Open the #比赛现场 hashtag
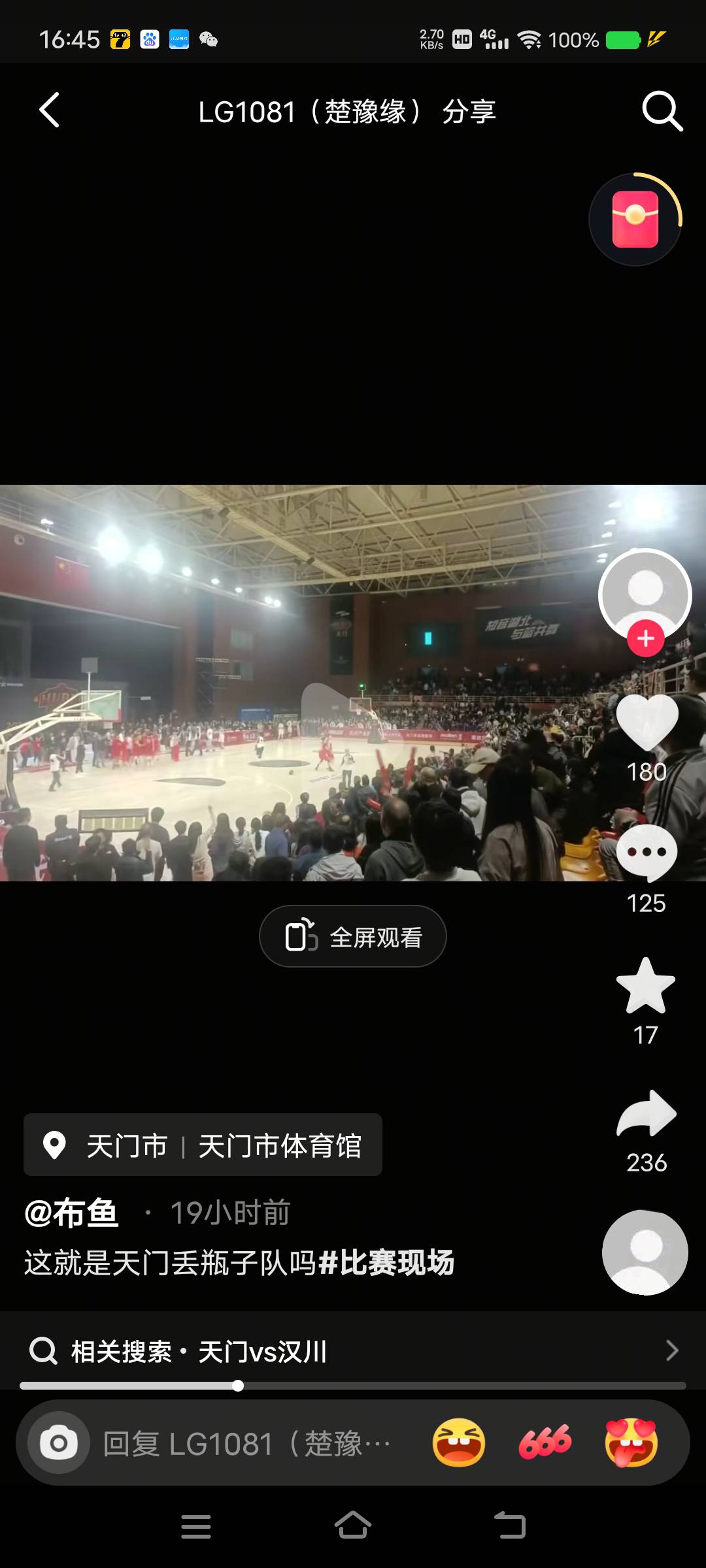The width and height of the screenshot is (706, 1568). [386, 1262]
